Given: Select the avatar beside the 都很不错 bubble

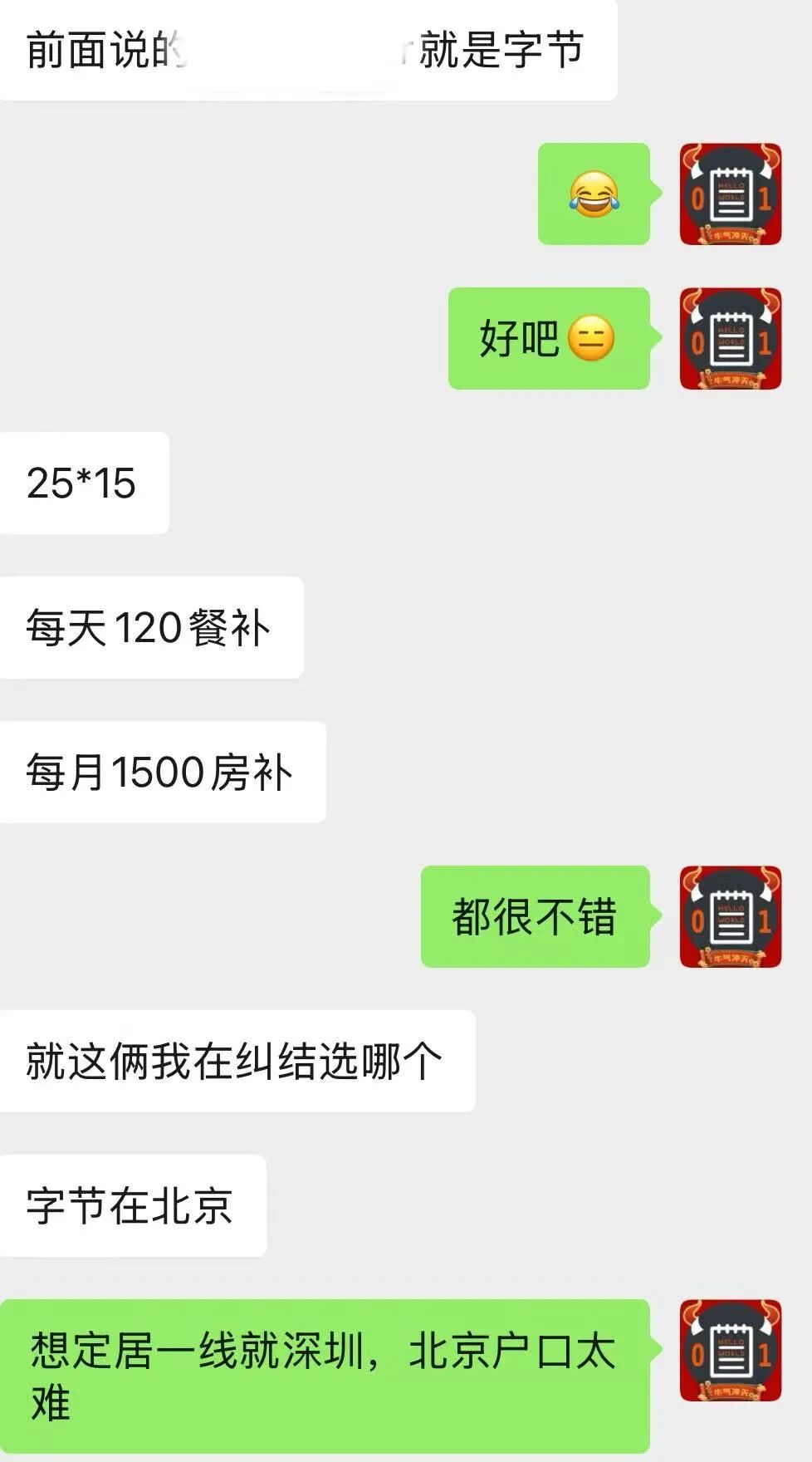Looking at the screenshot, I should click(729, 916).
